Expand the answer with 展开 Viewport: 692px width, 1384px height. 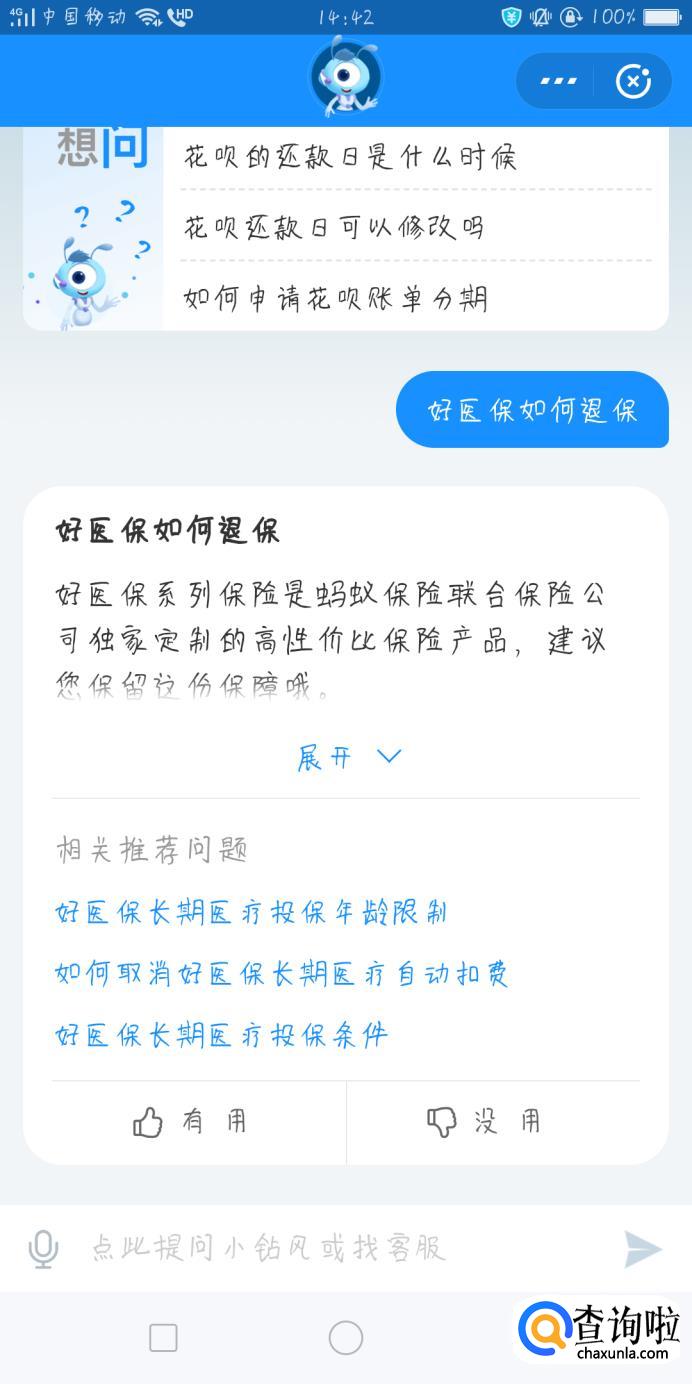tap(347, 757)
